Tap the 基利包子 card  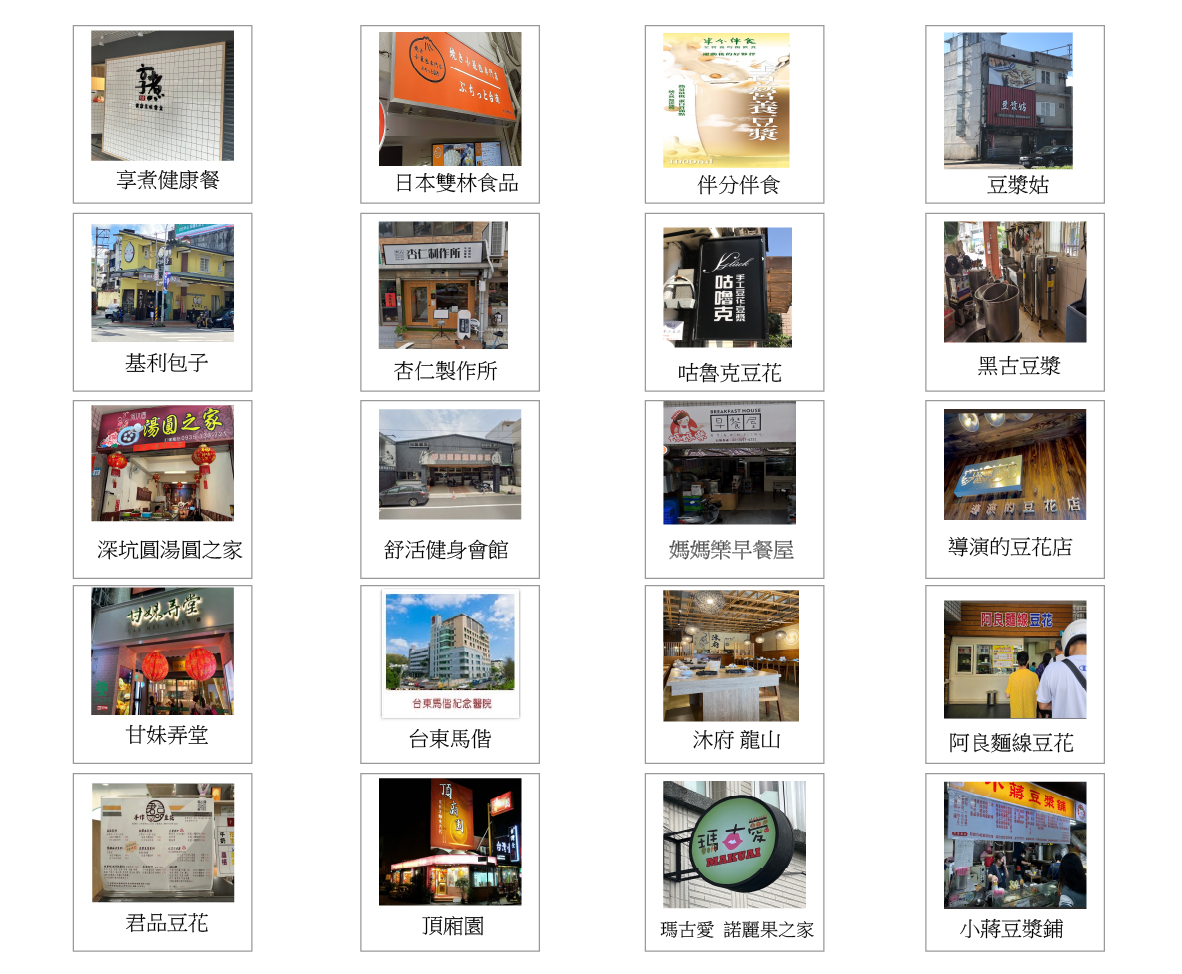click(x=162, y=301)
